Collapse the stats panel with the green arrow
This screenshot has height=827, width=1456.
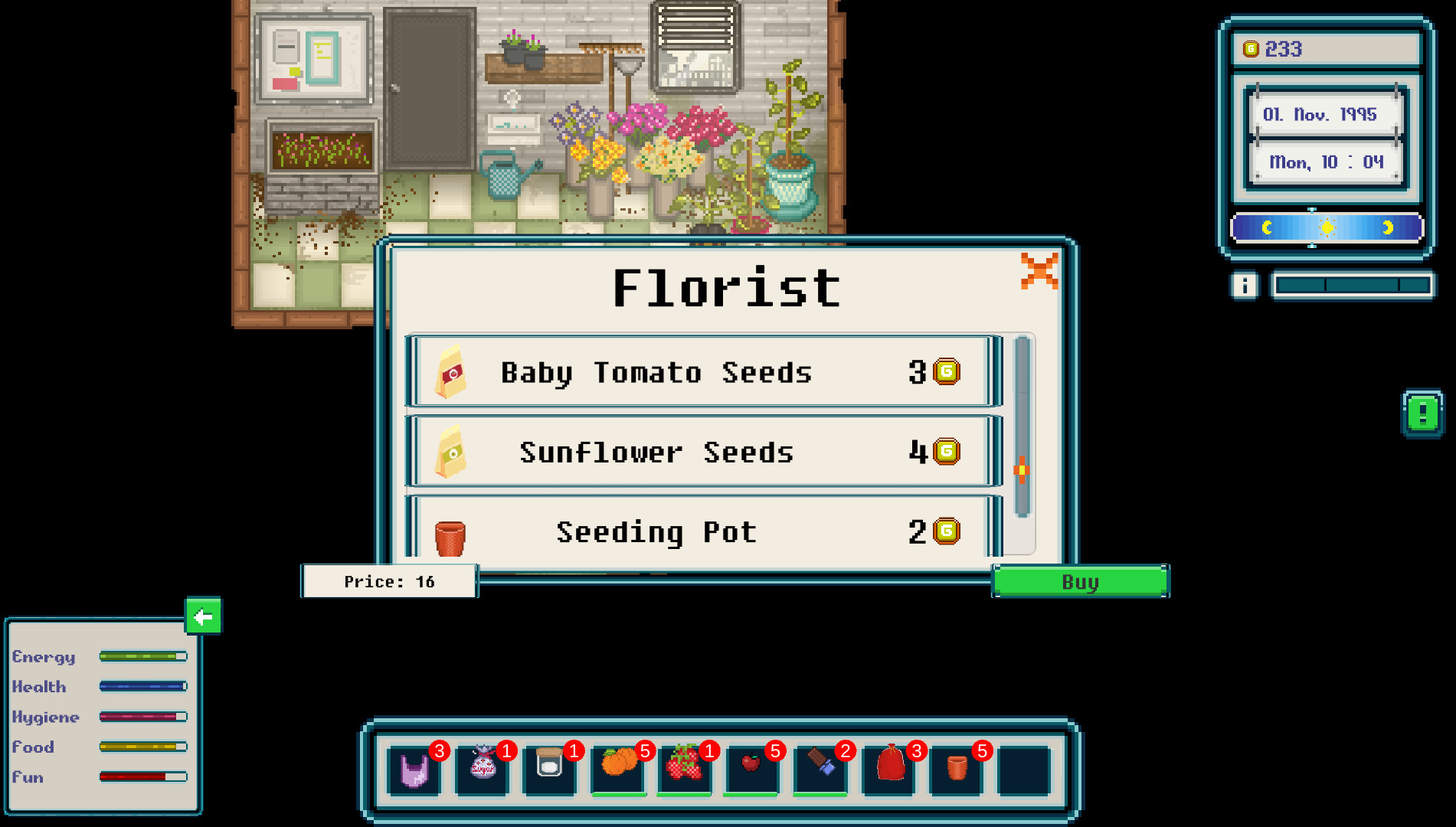coord(203,616)
